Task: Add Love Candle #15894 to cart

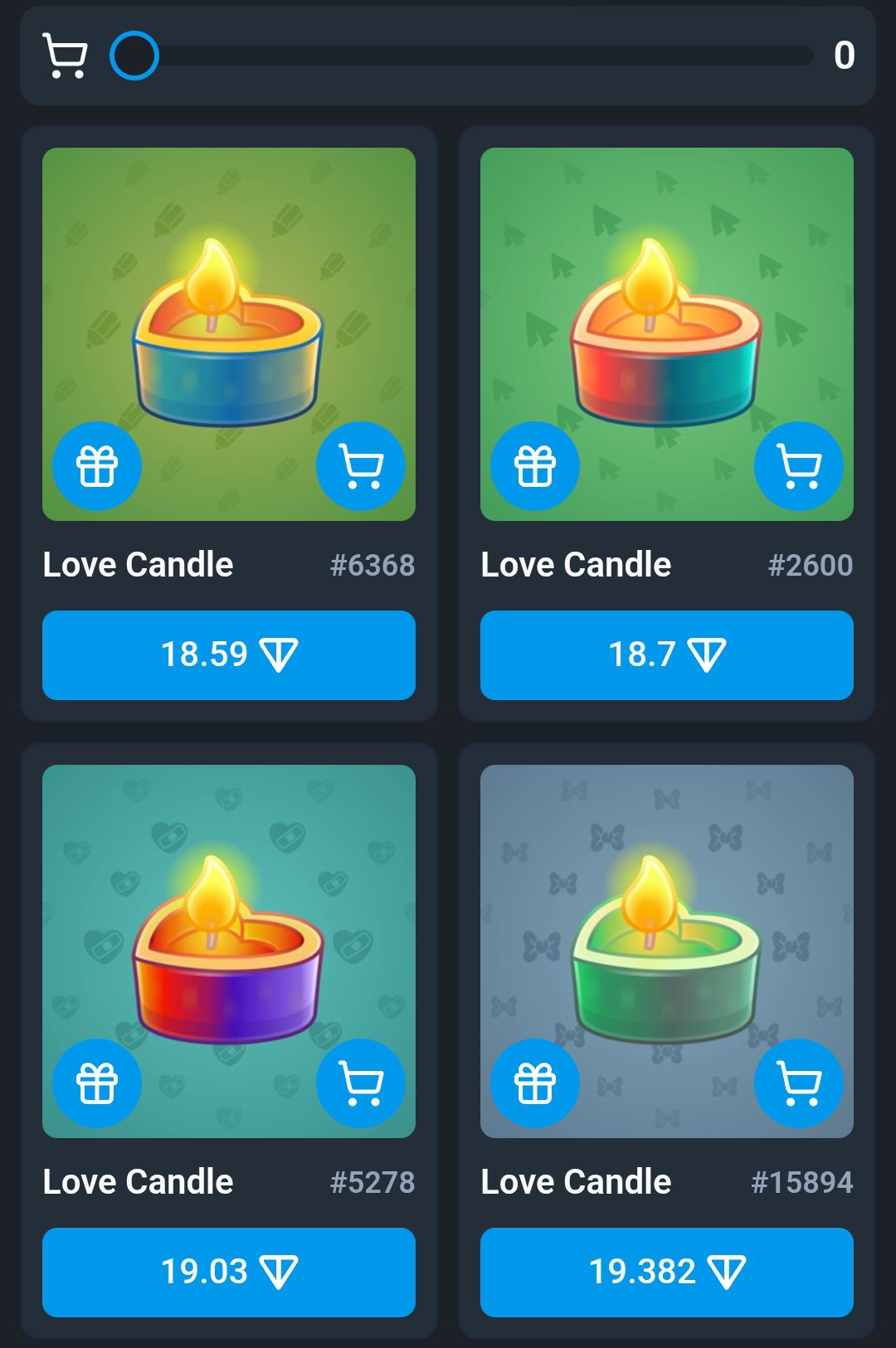Action: (799, 1083)
